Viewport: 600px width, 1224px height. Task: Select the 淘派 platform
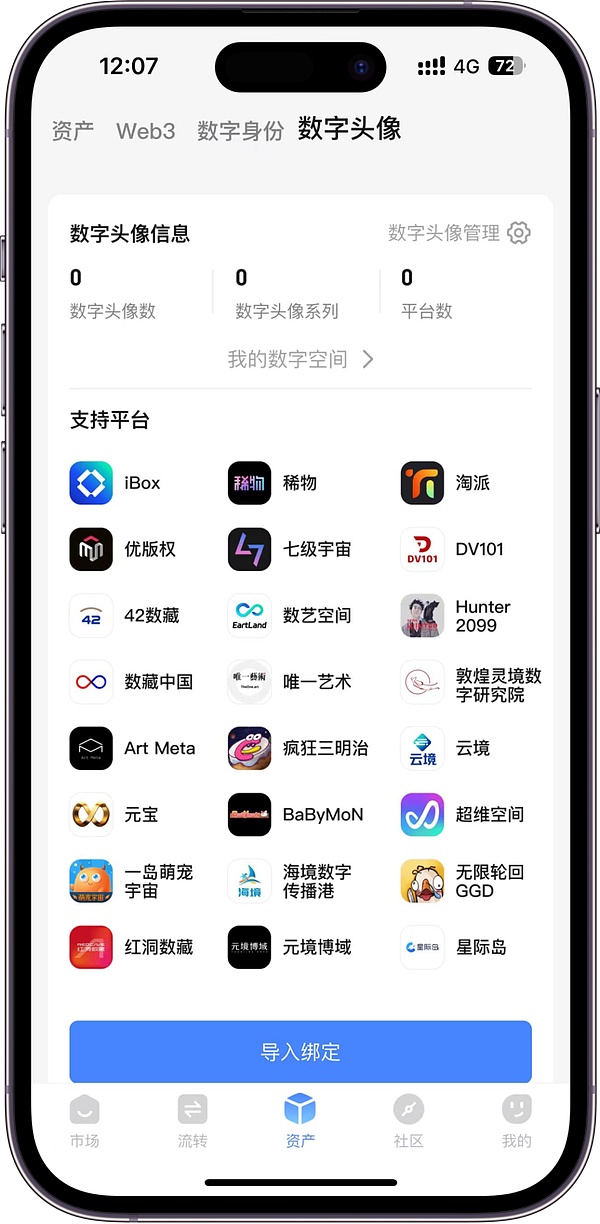tap(446, 483)
